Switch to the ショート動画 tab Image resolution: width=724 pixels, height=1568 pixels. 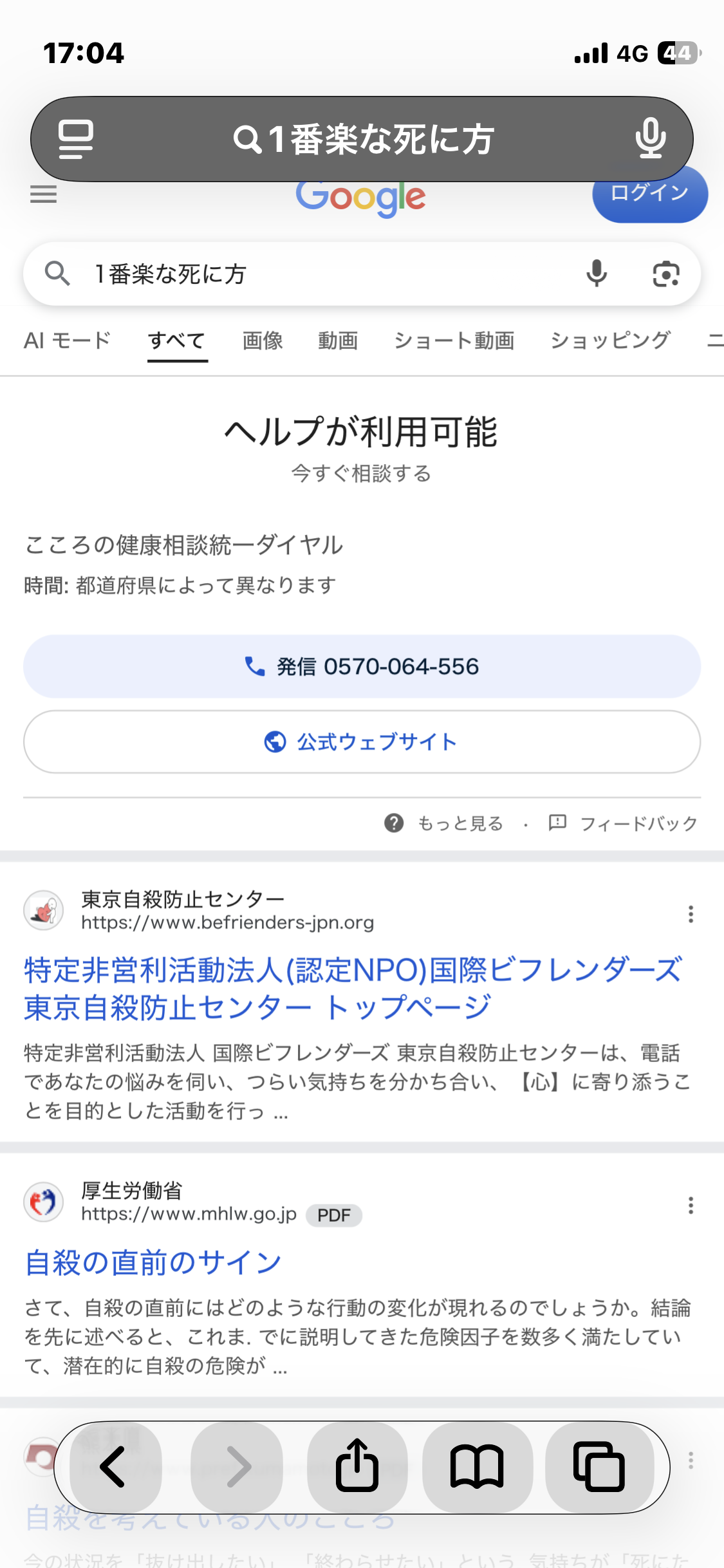click(454, 340)
